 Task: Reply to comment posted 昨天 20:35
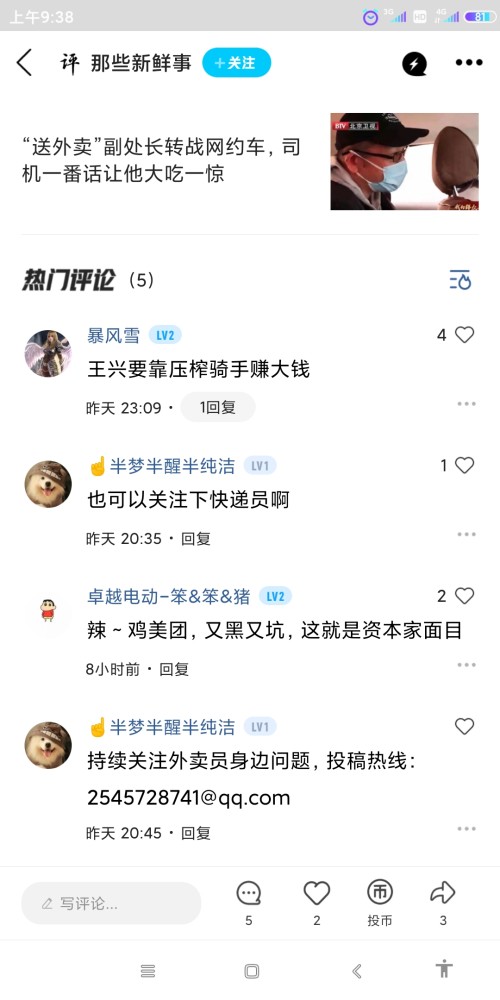[x=196, y=539]
